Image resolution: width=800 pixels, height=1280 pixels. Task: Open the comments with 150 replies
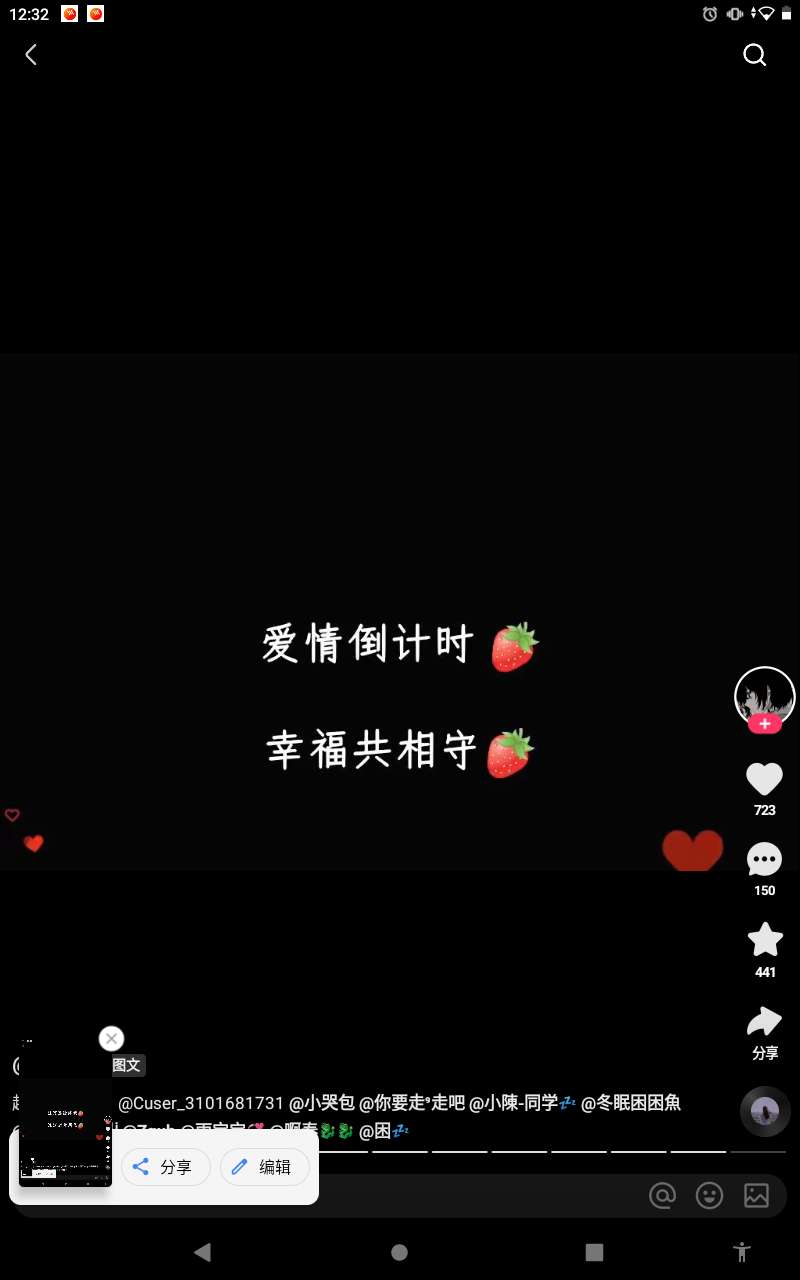[765, 860]
